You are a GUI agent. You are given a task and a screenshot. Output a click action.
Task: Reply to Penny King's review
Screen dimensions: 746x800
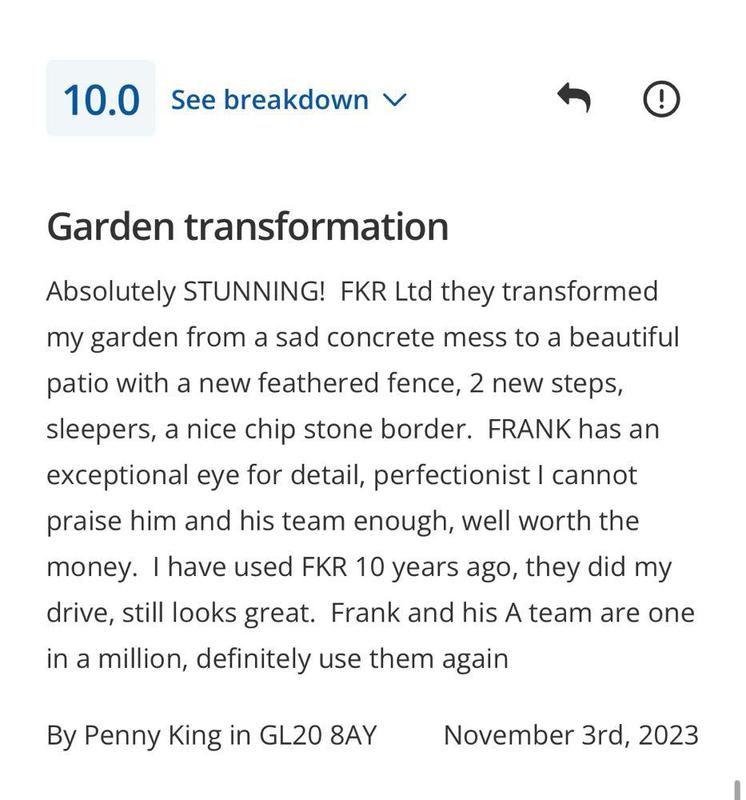coord(573,98)
